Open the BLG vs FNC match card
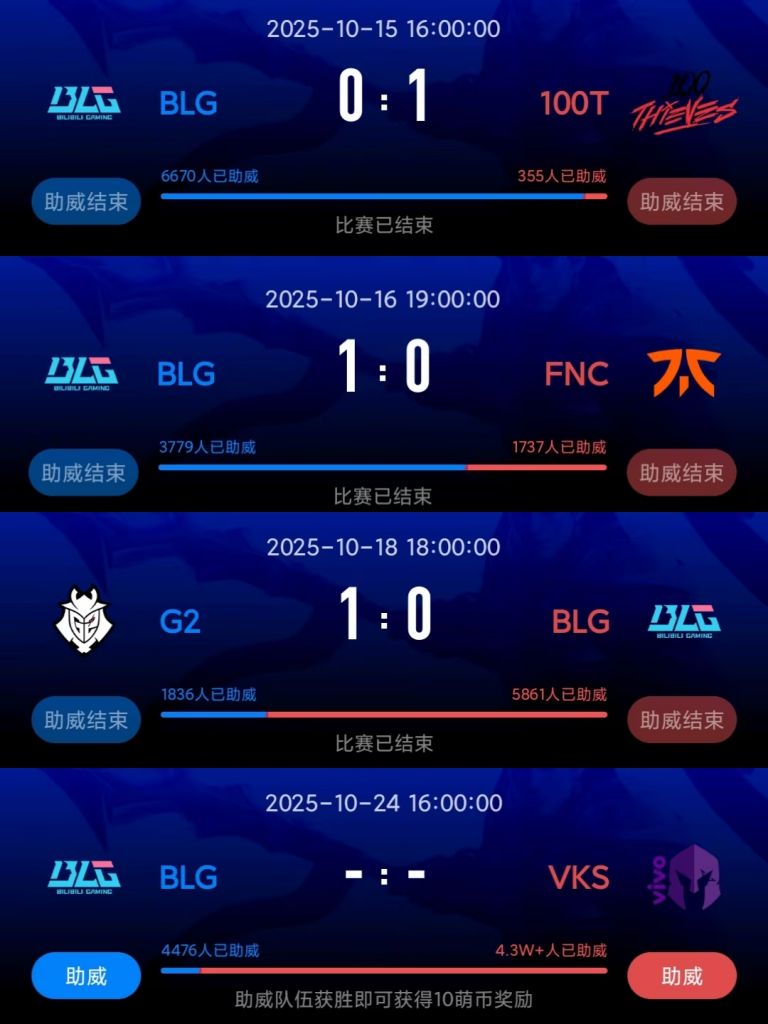Image resolution: width=768 pixels, height=1024 pixels. click(384, 370)
